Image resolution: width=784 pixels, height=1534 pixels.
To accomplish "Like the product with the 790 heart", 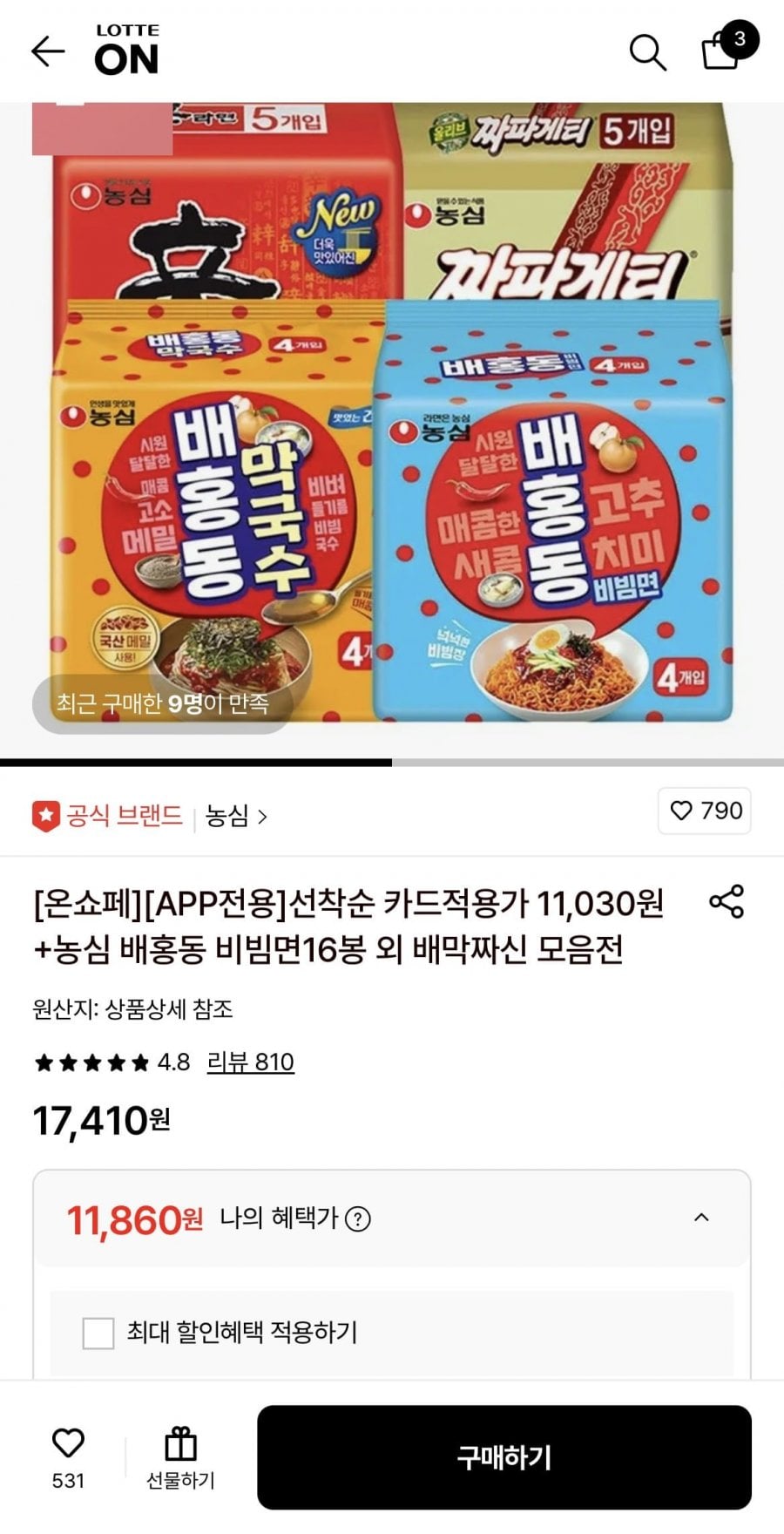I will tap(705, 811).
